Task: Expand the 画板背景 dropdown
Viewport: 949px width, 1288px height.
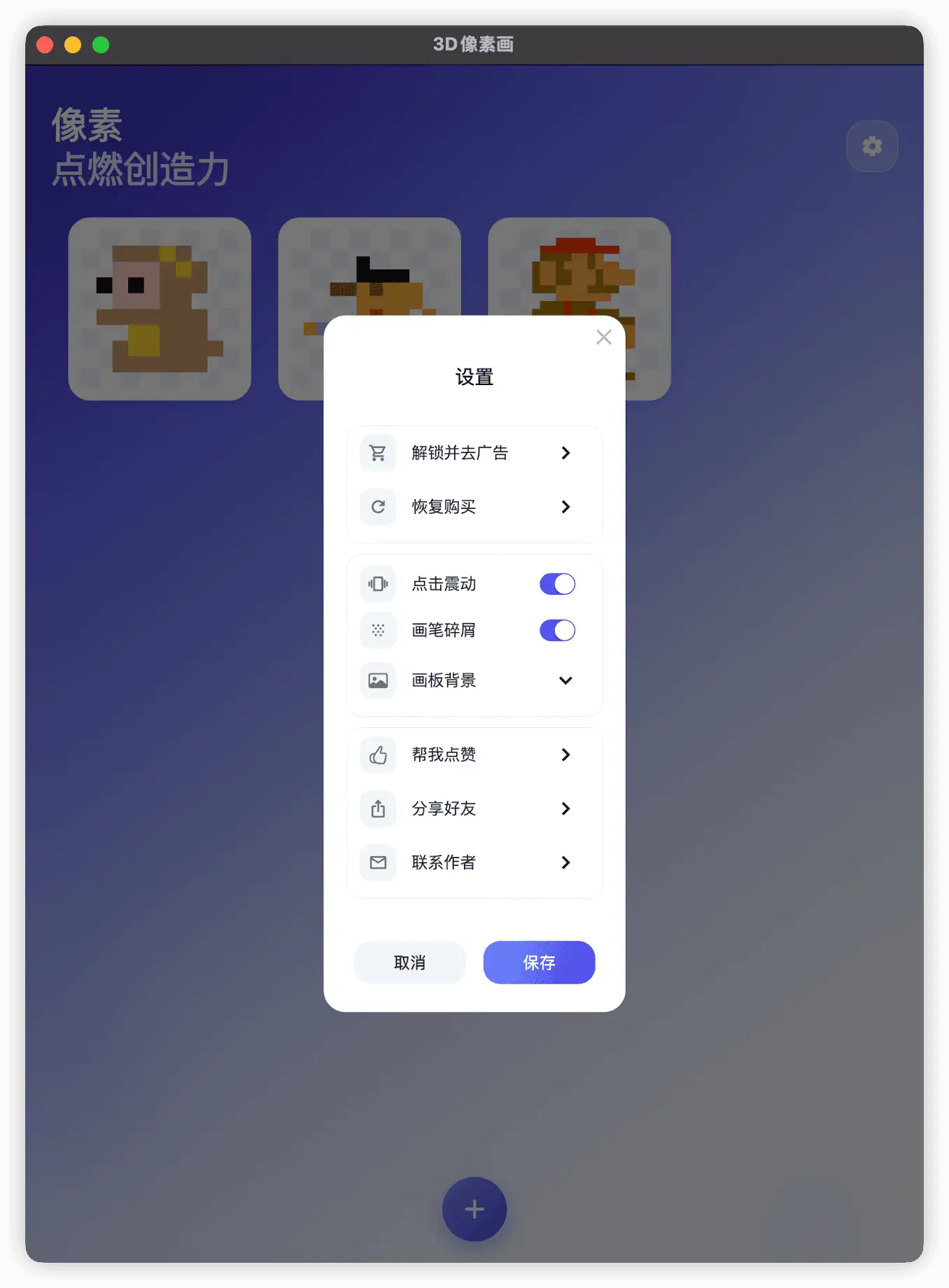Action: (565, 680)
